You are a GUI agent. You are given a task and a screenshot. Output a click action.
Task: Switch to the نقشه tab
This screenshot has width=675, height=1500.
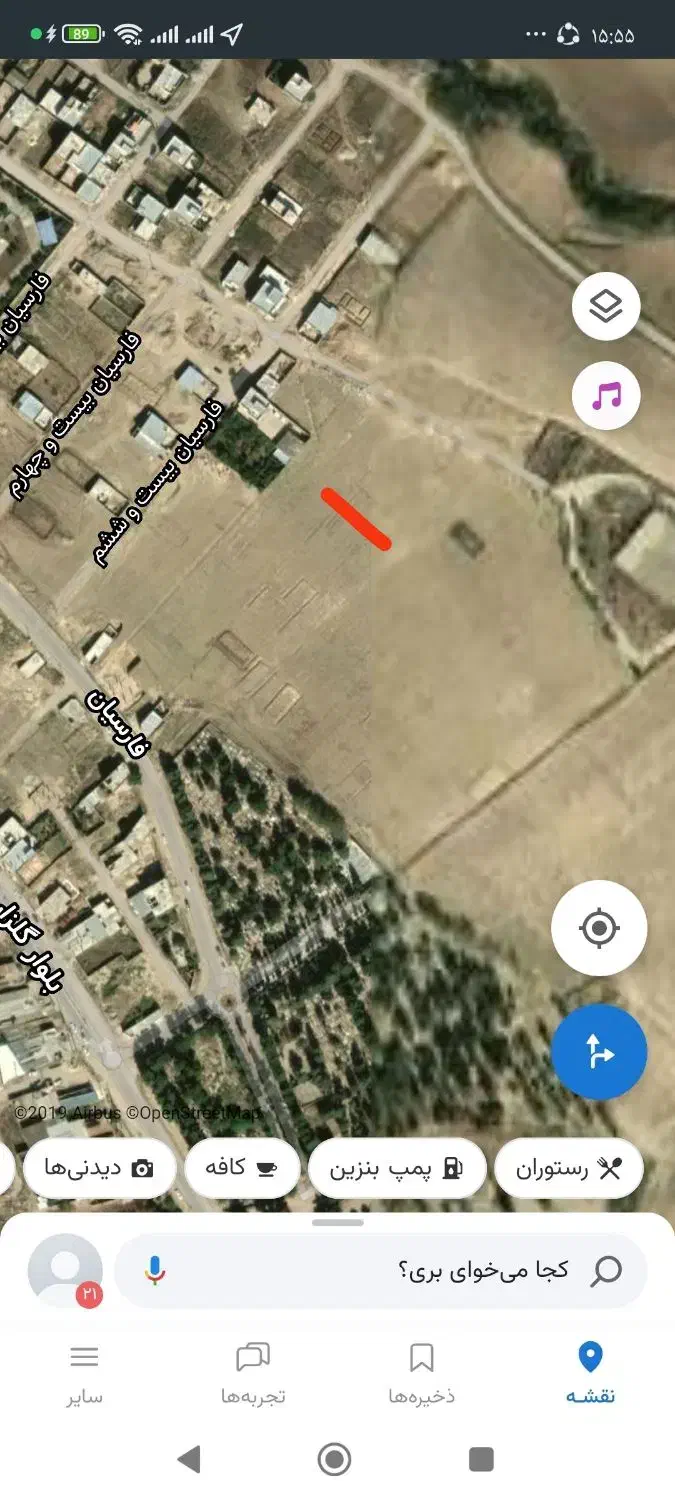590,1373
